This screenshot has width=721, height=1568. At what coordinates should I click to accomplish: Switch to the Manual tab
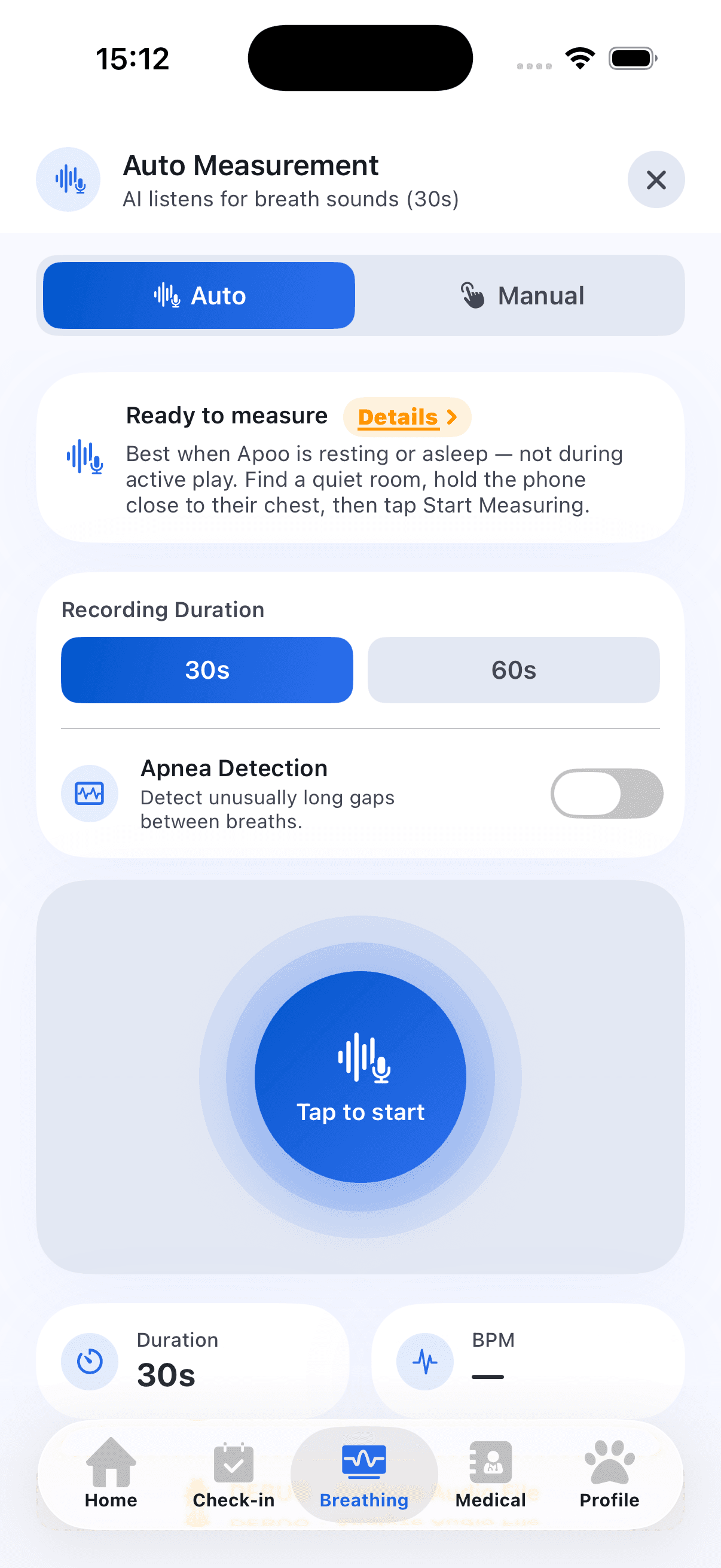click(x=523, y=295)
